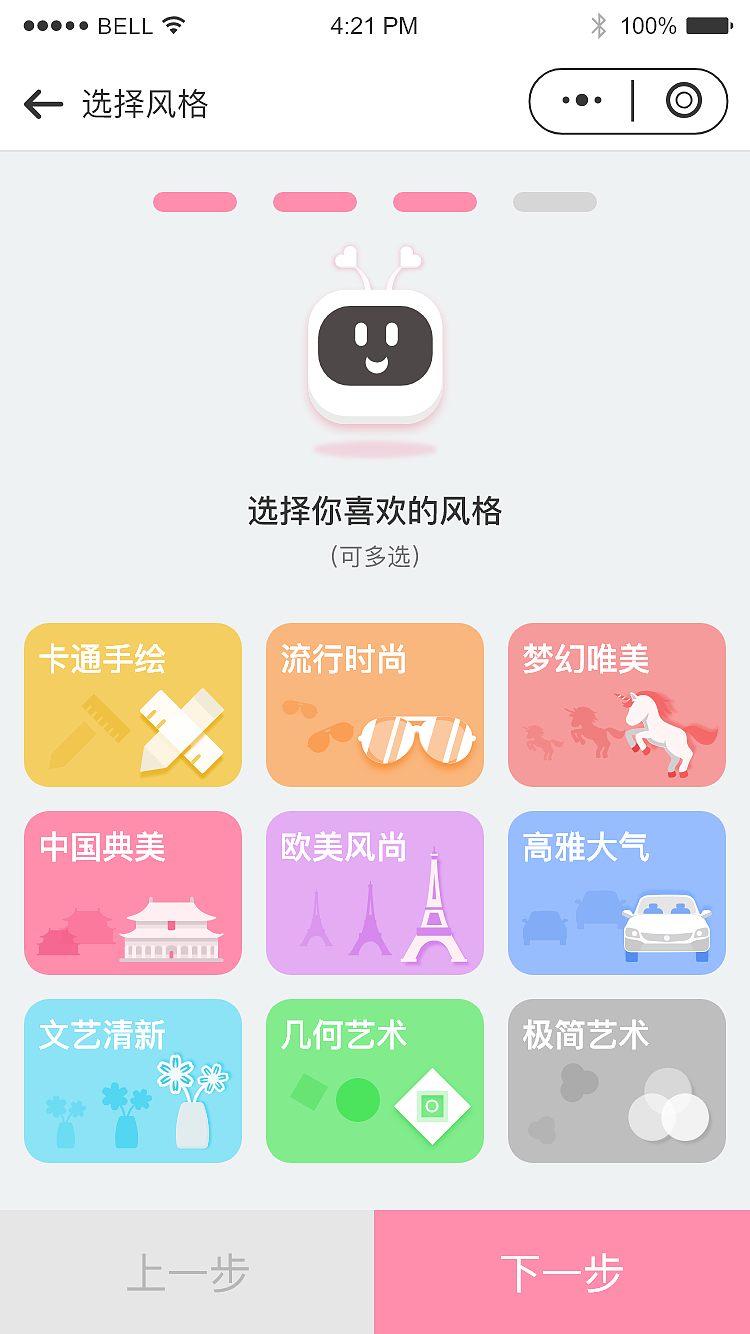Toggle selection of the 高雅大气 style
Viewport: 750px width, 1334px height.
pyautogui.click(x=616, y=893)
